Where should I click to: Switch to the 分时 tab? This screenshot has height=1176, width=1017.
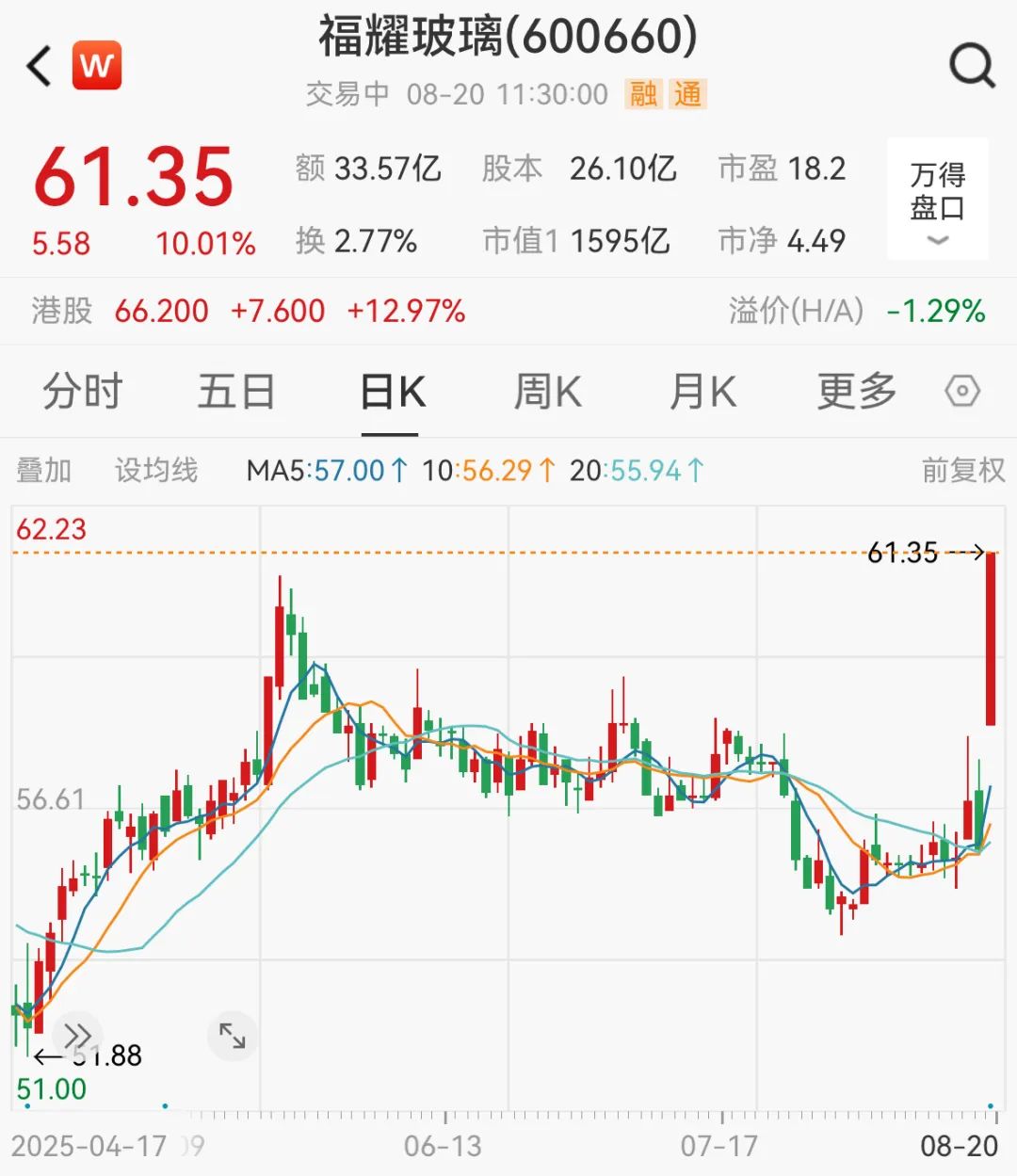[x=83, y=392]
